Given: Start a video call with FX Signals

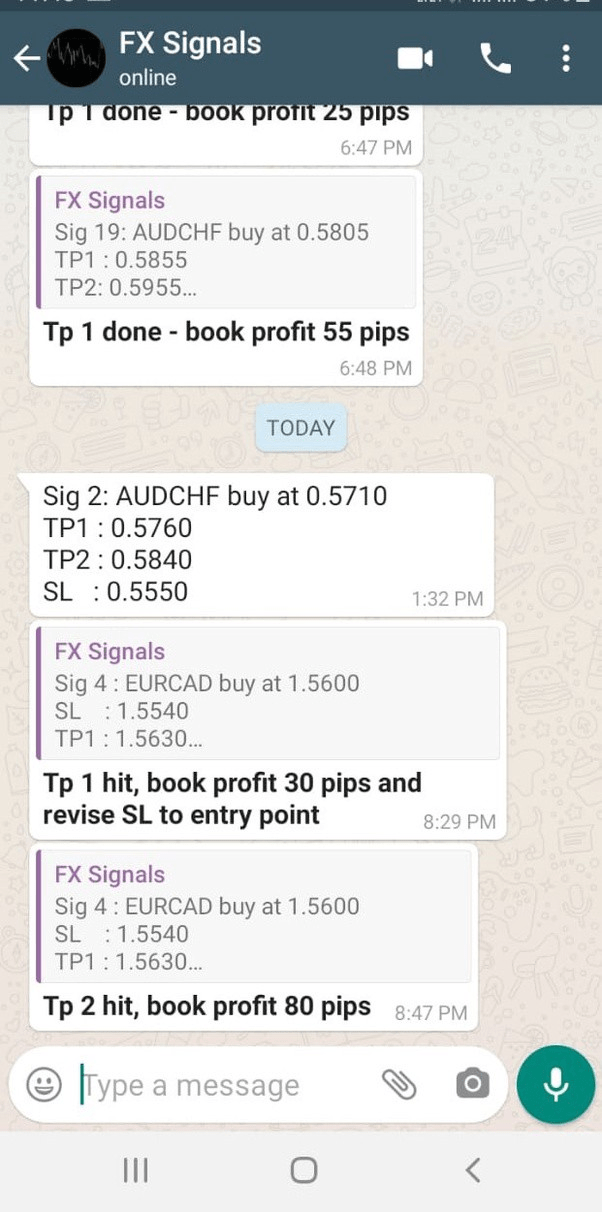Looking at the screenshot, I should tap(415, 59).
